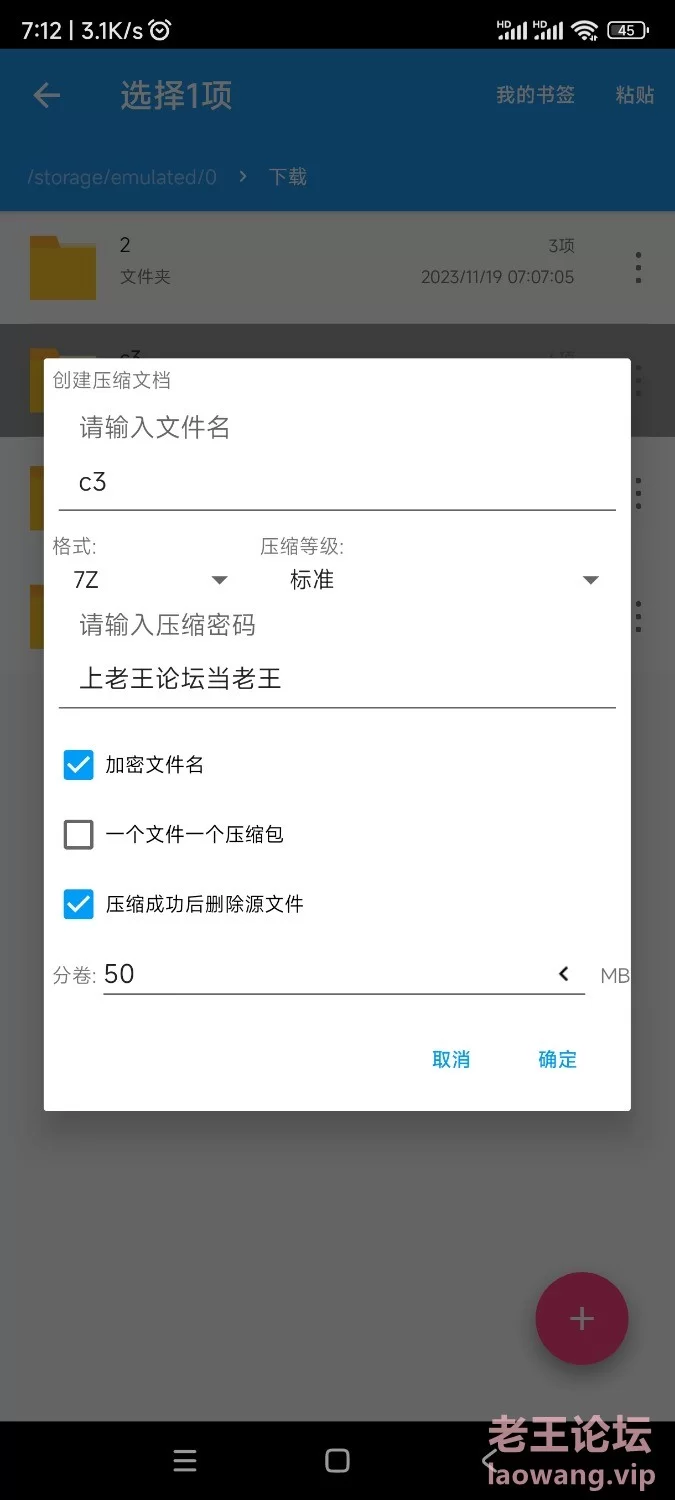The width and height of the screenshot is (675, 1500).
Task: Open recent apps from navigation bar
Action: pyautogui.click(x=185, y=1461)
